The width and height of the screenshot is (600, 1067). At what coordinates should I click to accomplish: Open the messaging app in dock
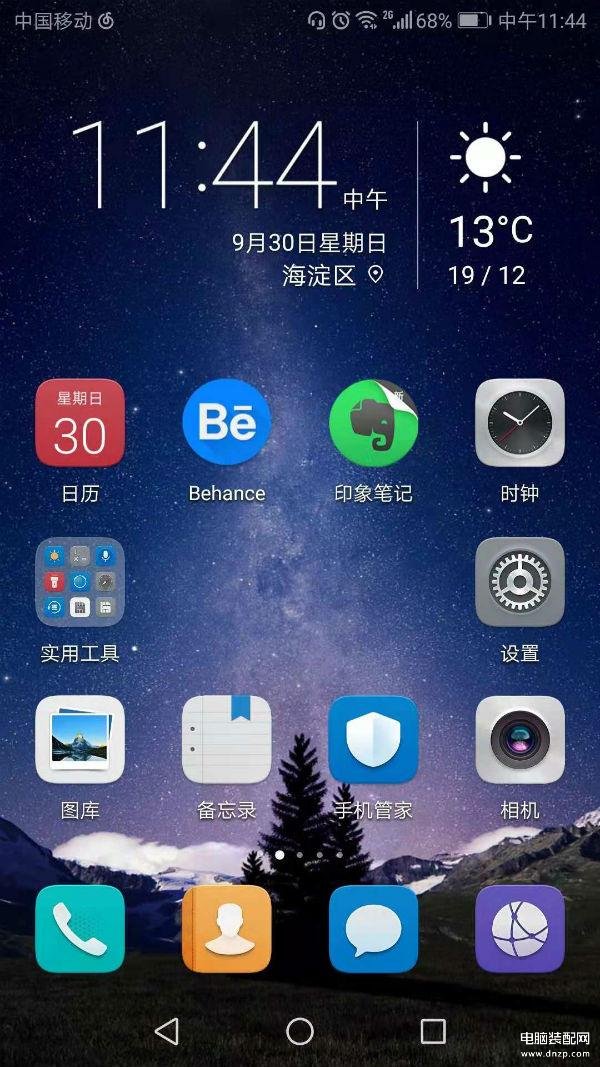(x=373, y=928)
